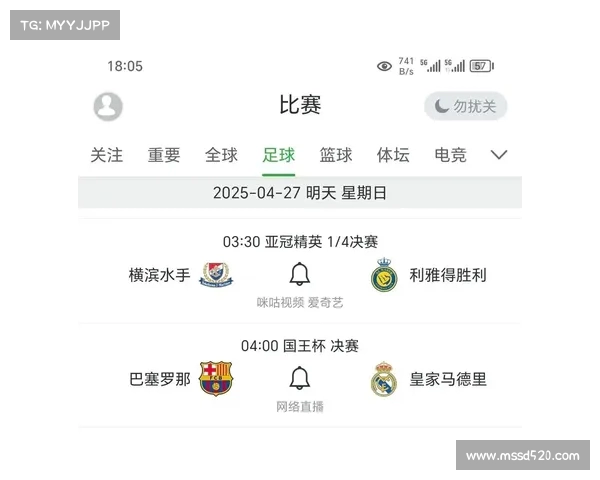Select the 足球 tab
The image size is (600, 480).
click(x=279, y=155)
